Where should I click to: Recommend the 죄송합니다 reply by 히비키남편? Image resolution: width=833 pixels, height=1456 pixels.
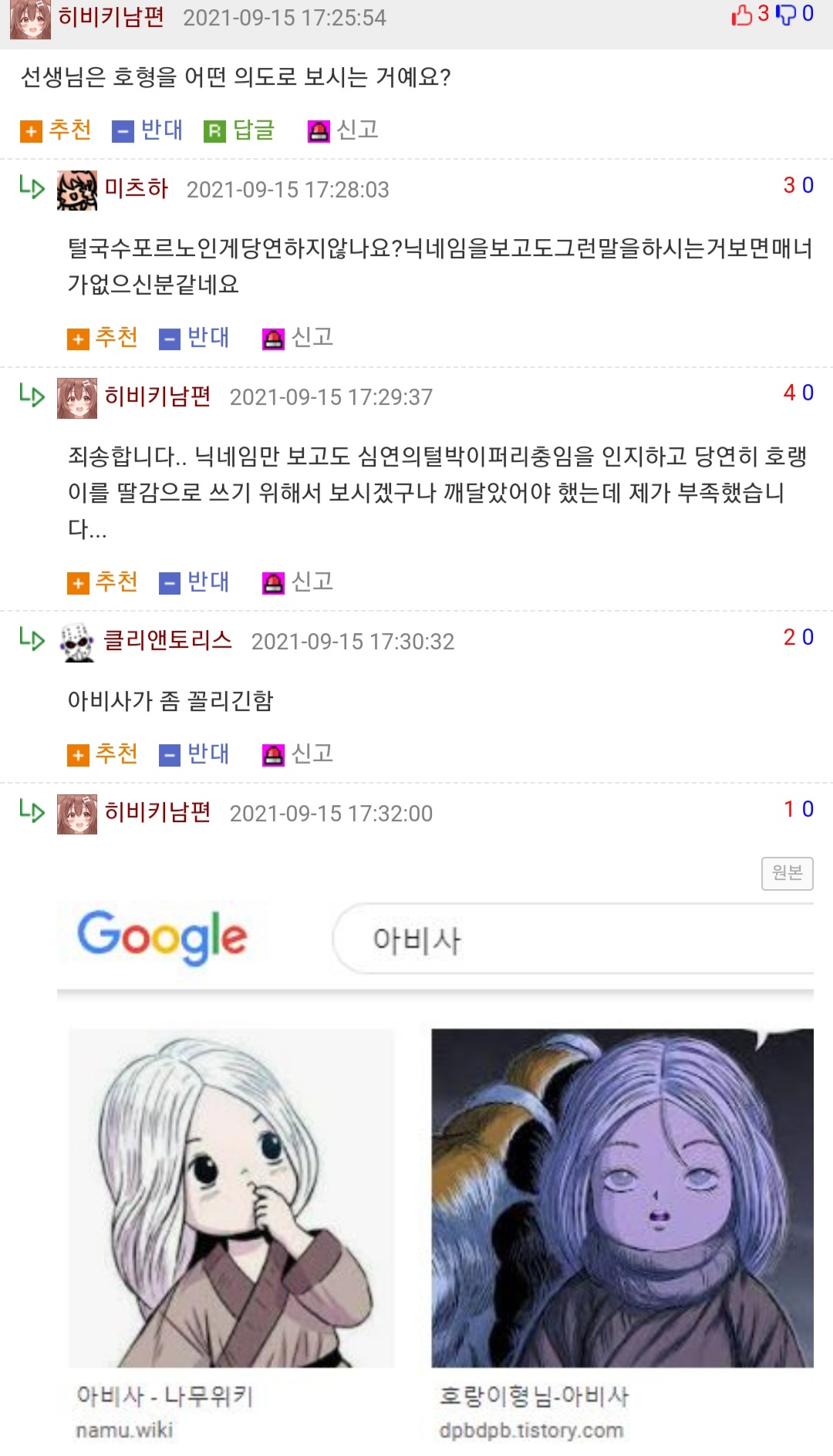[x=103, y=582]
